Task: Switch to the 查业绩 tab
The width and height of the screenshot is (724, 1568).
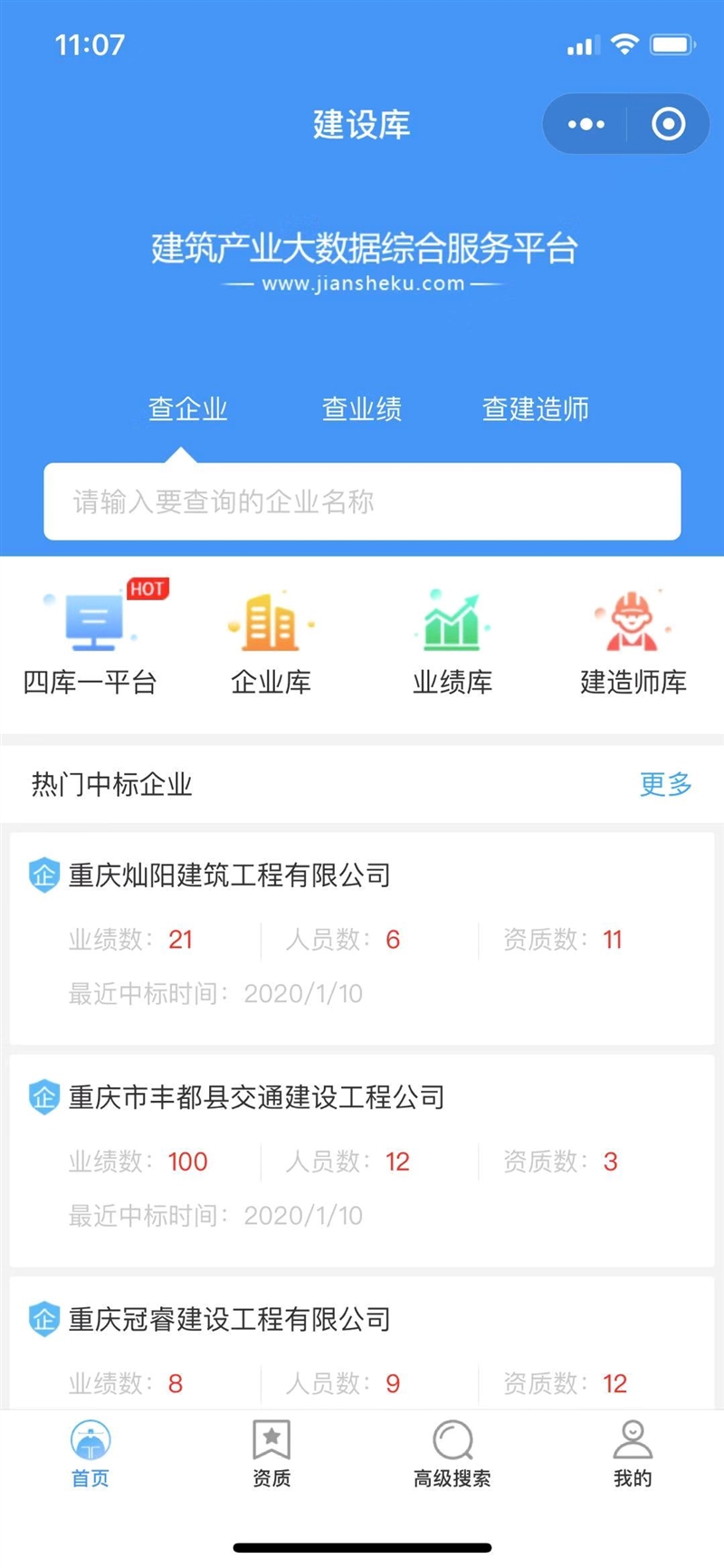Action: [362, 409]
